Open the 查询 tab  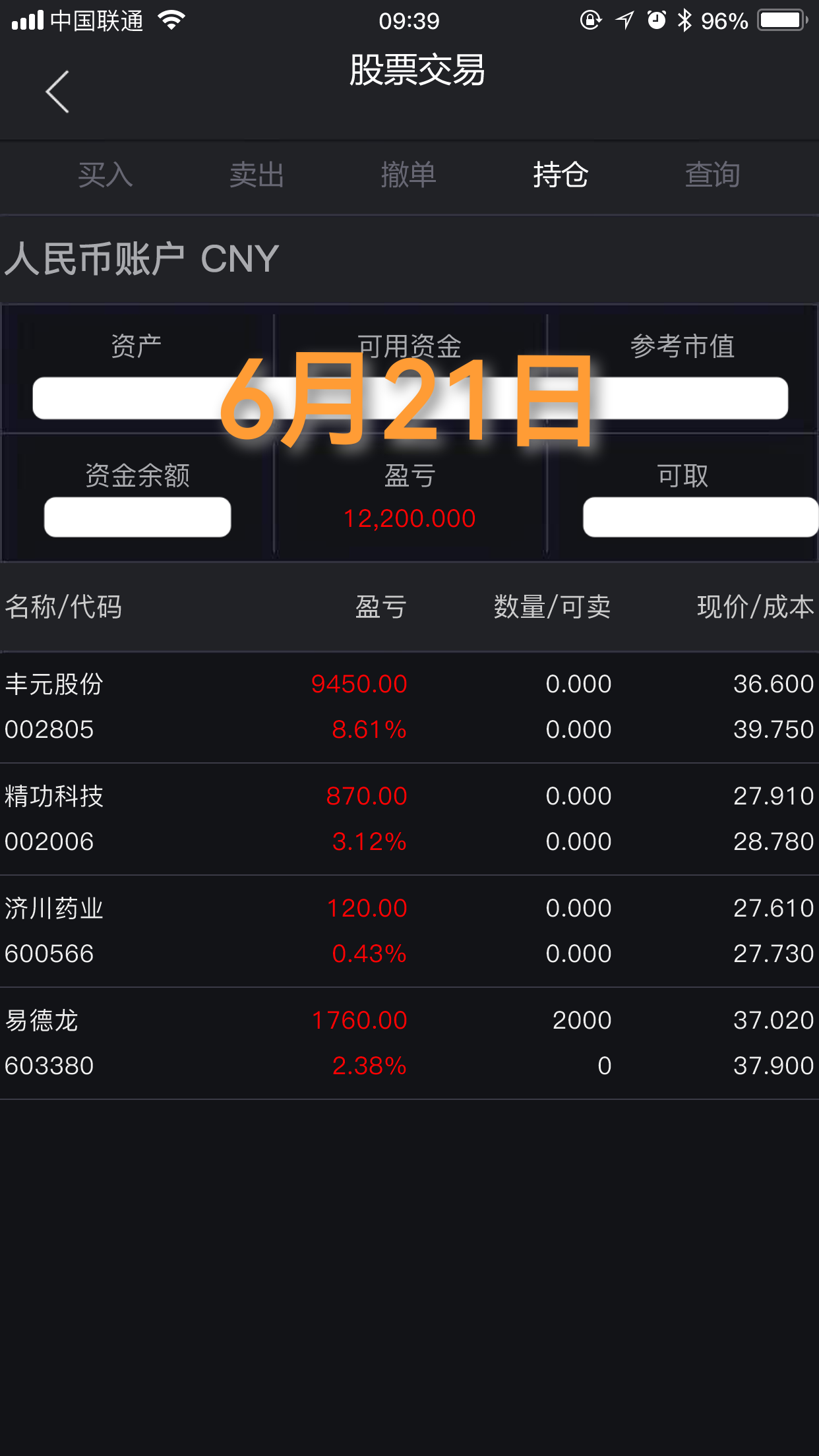(x=712, y=175)
